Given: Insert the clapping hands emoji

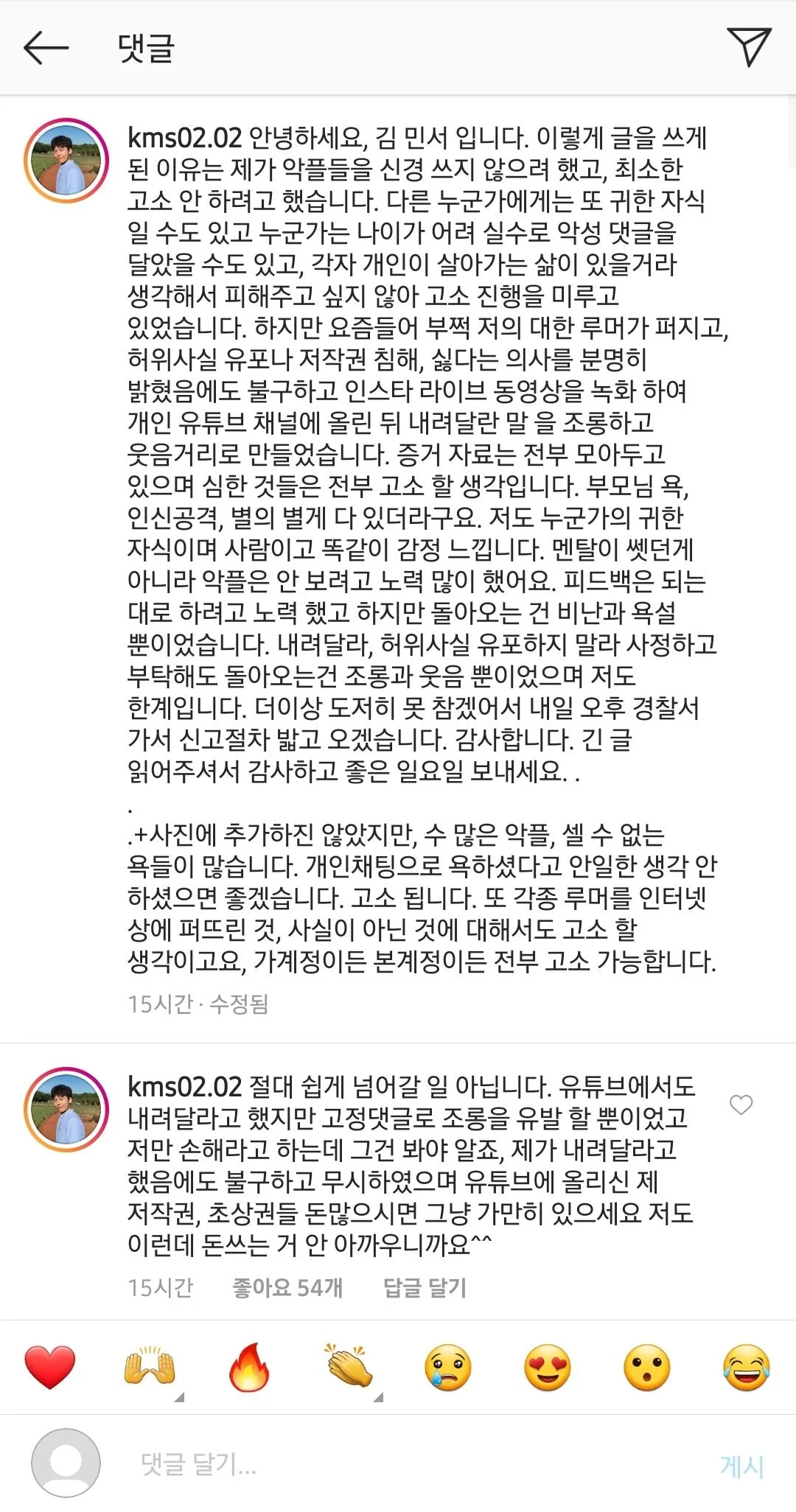Looking at the screenshot, I should (x=349, y=1368).
